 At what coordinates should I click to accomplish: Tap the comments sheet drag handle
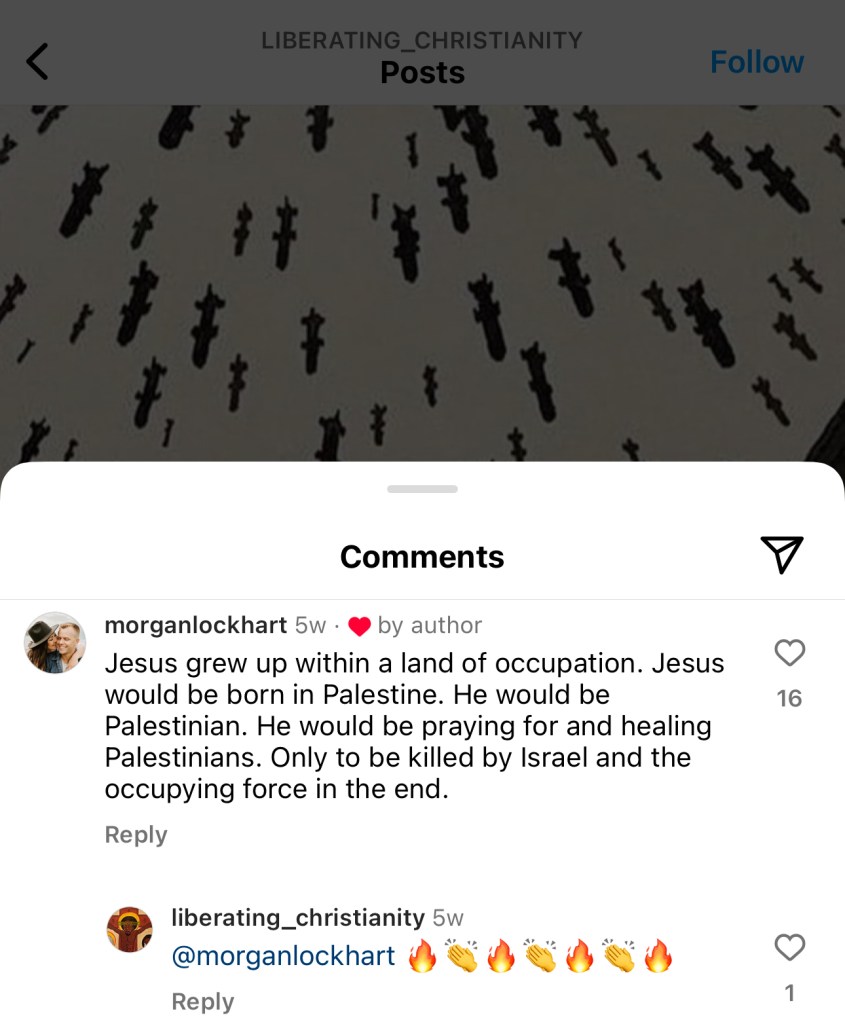click(422, 489)
